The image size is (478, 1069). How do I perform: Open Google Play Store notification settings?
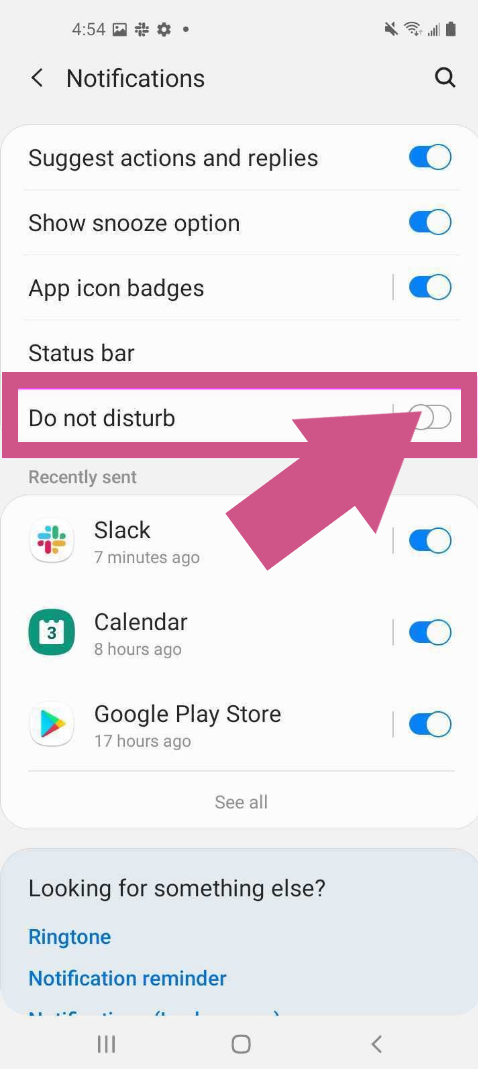click(x=205, y=725)
